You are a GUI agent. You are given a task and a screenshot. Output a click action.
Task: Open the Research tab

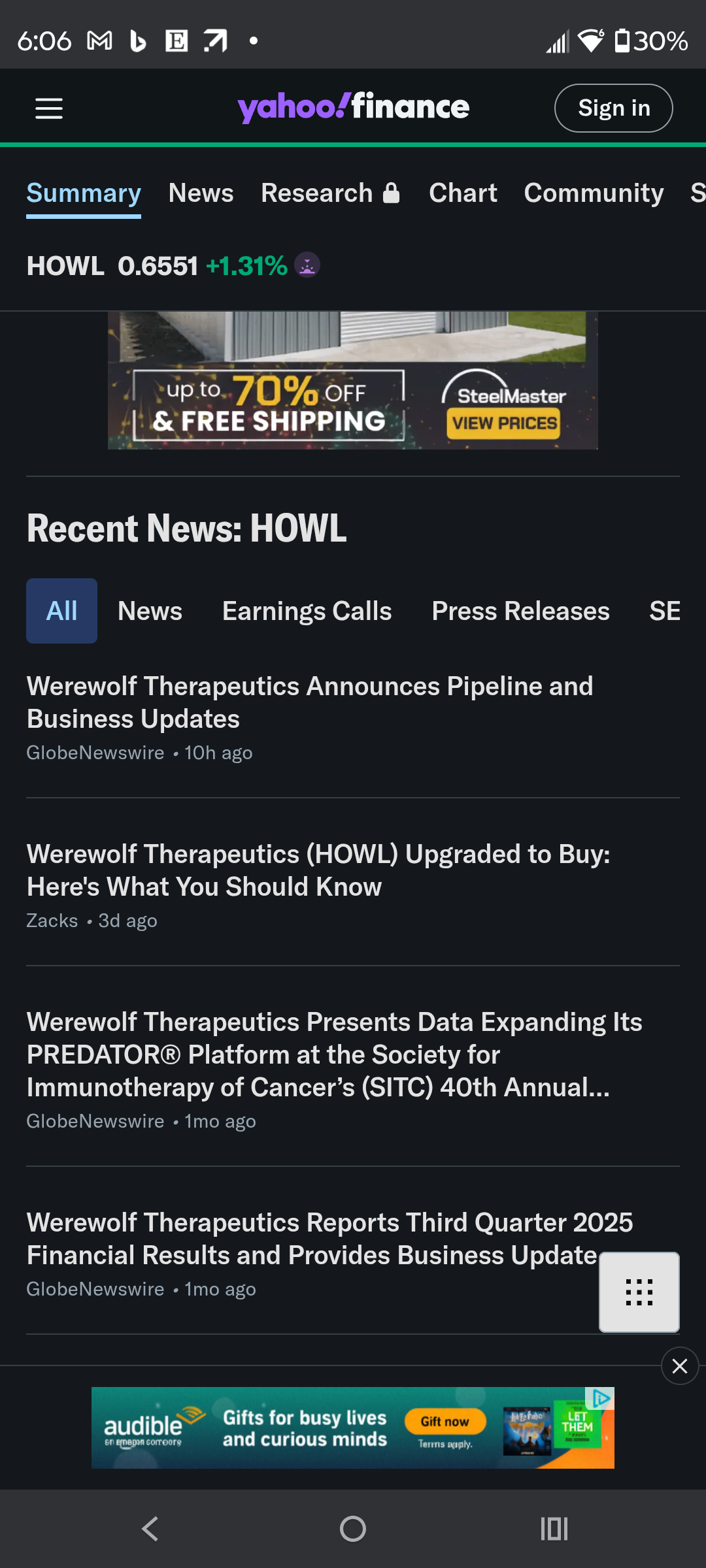point(330,193)
